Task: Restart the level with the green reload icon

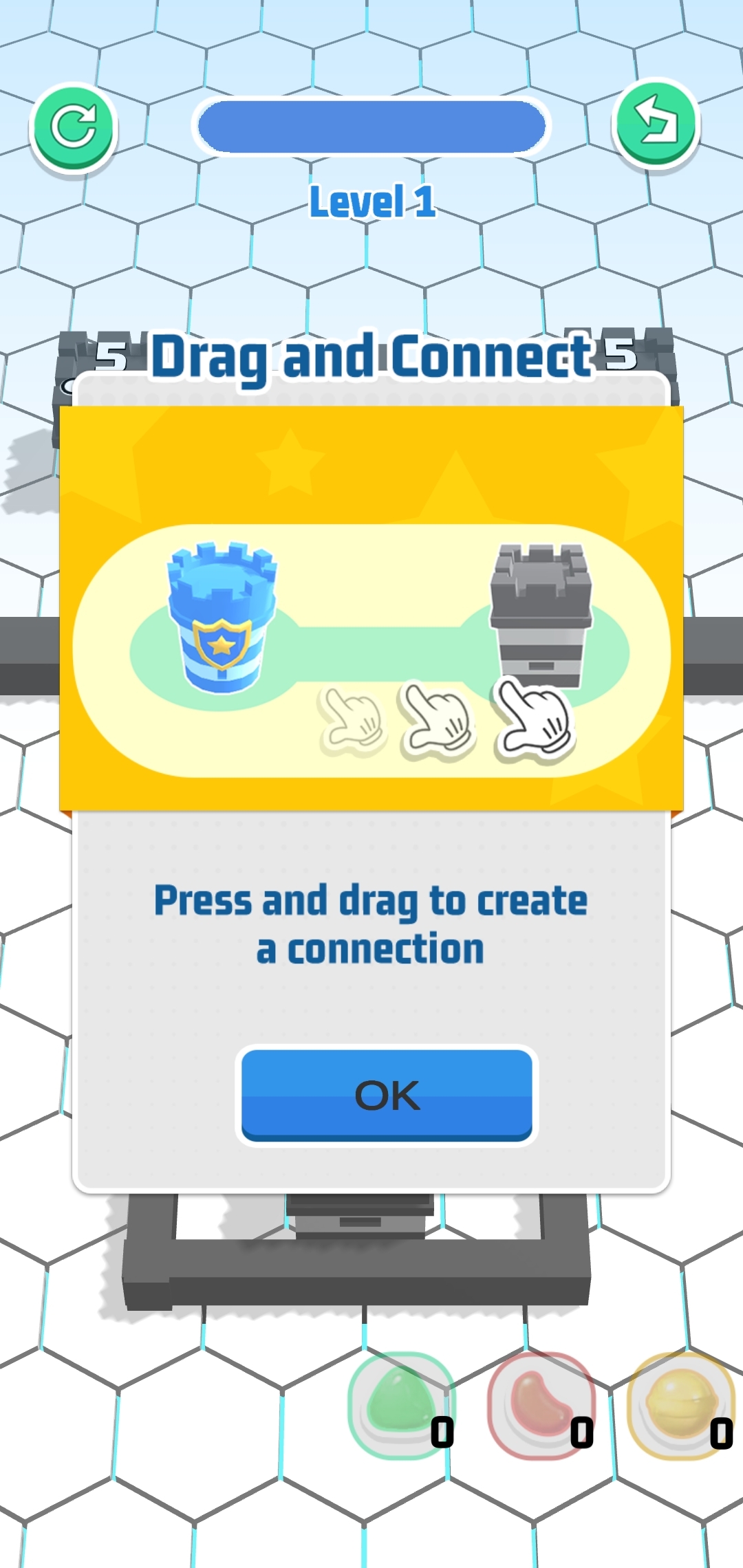Action: (74, 127)
